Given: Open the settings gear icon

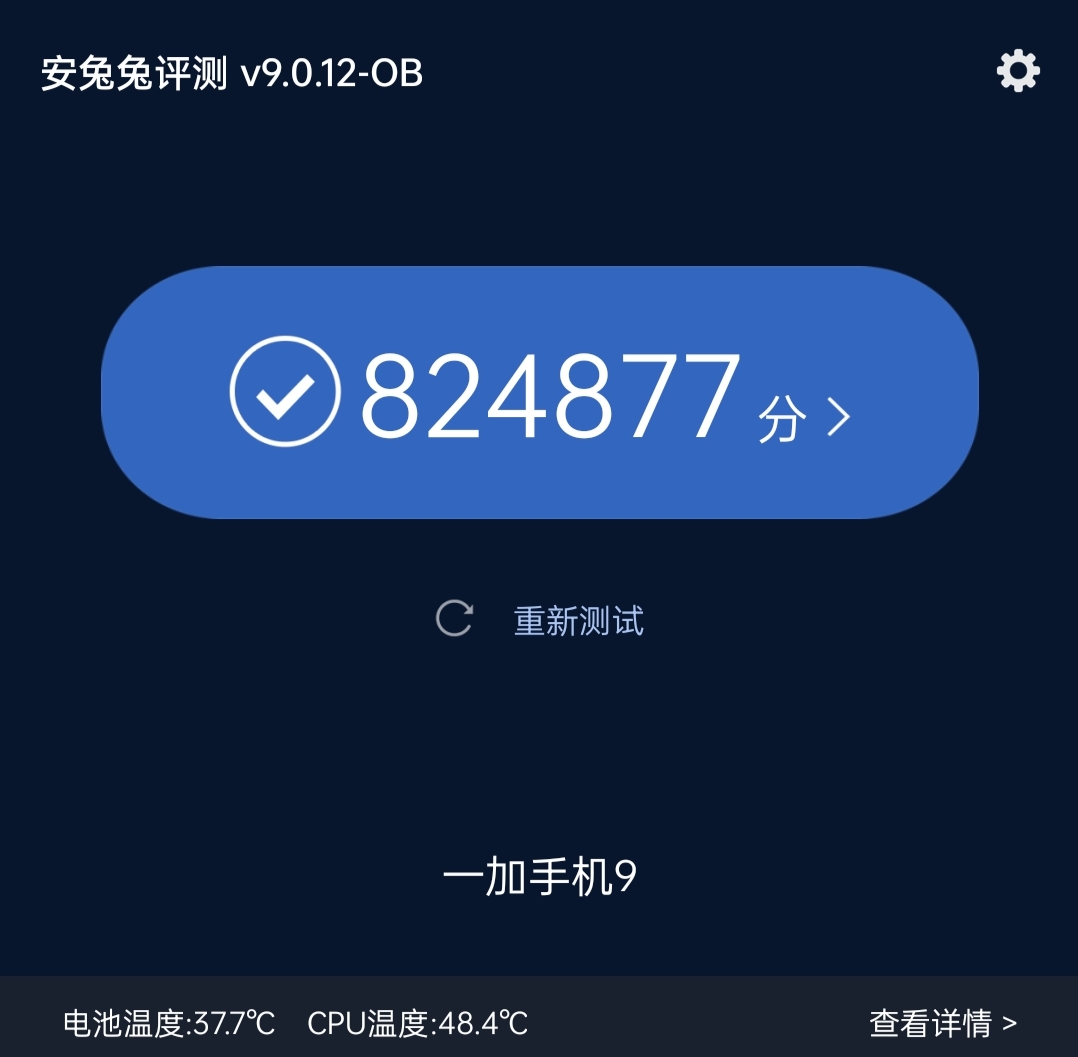Looking at the screenshot, I should [1018, 72].
